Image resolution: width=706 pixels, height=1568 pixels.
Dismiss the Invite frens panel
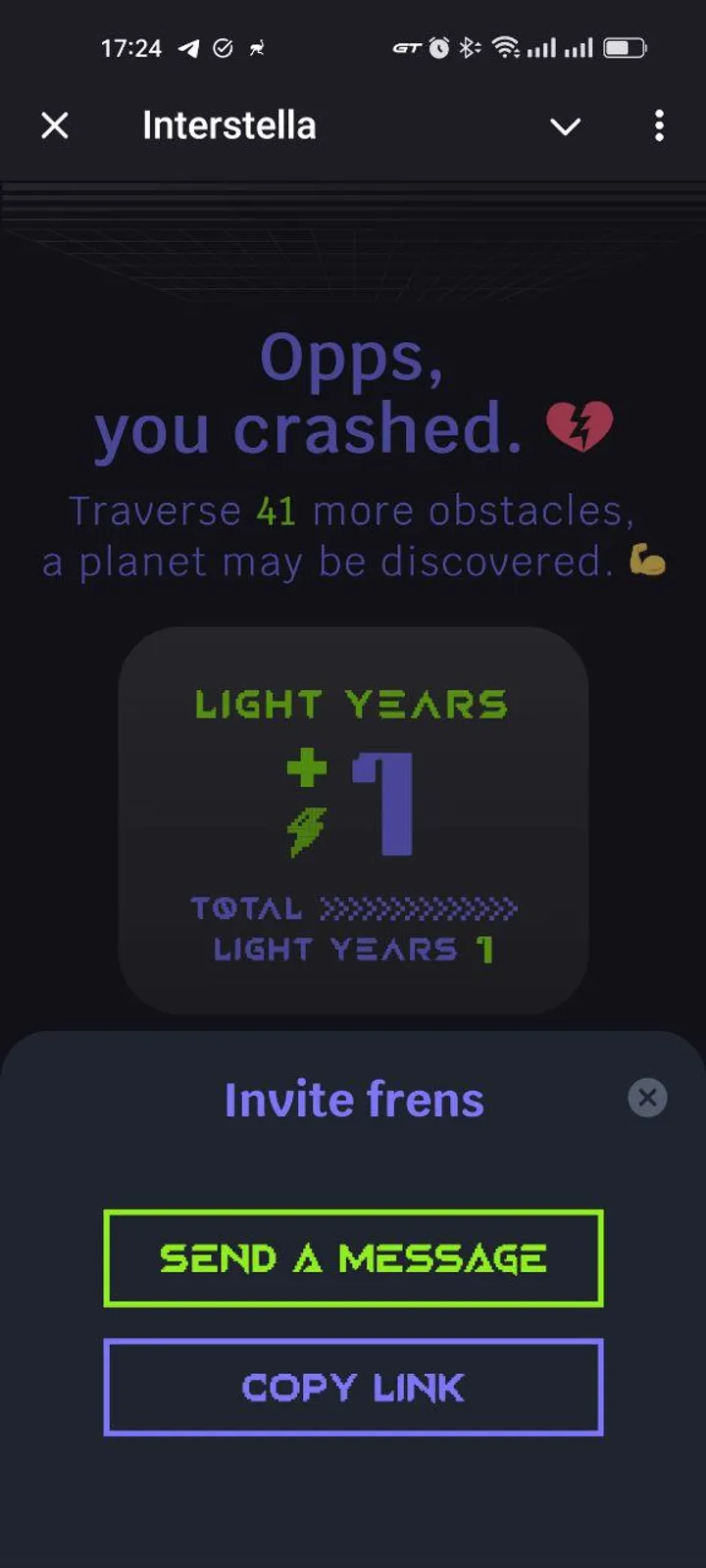coord(648,1098)
